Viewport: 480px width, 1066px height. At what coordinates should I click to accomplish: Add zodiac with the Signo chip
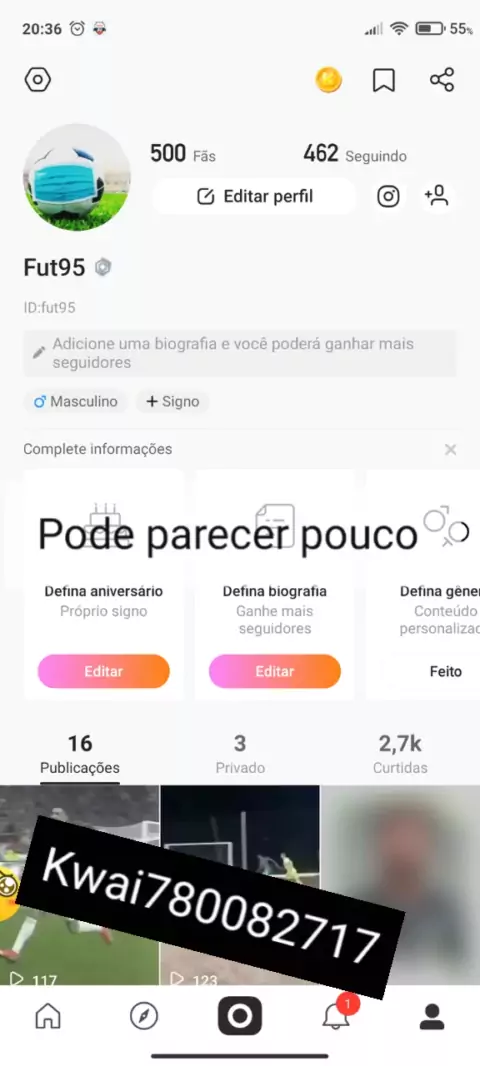click(x=173, y=402)
